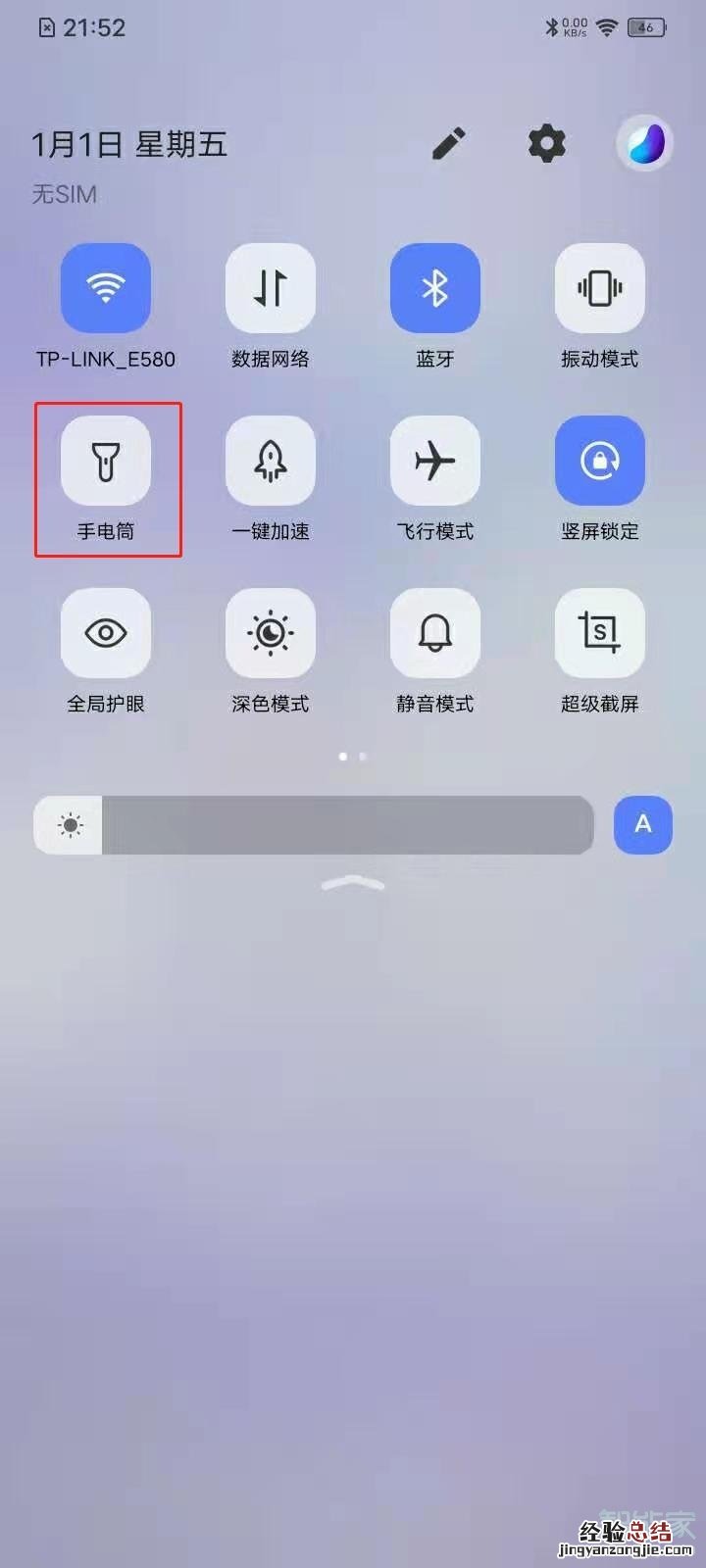Run one-tap speed boost (一键加速)
This screenshot has height=1568, width=706.
(x=271, y=461)
